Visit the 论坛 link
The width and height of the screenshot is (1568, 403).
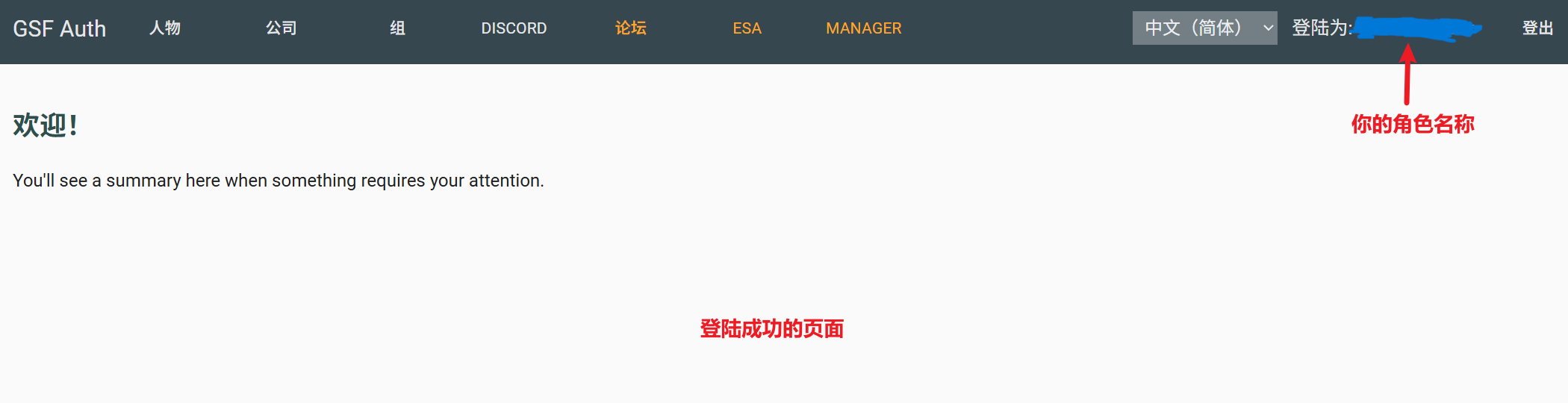tap(631, 28)
